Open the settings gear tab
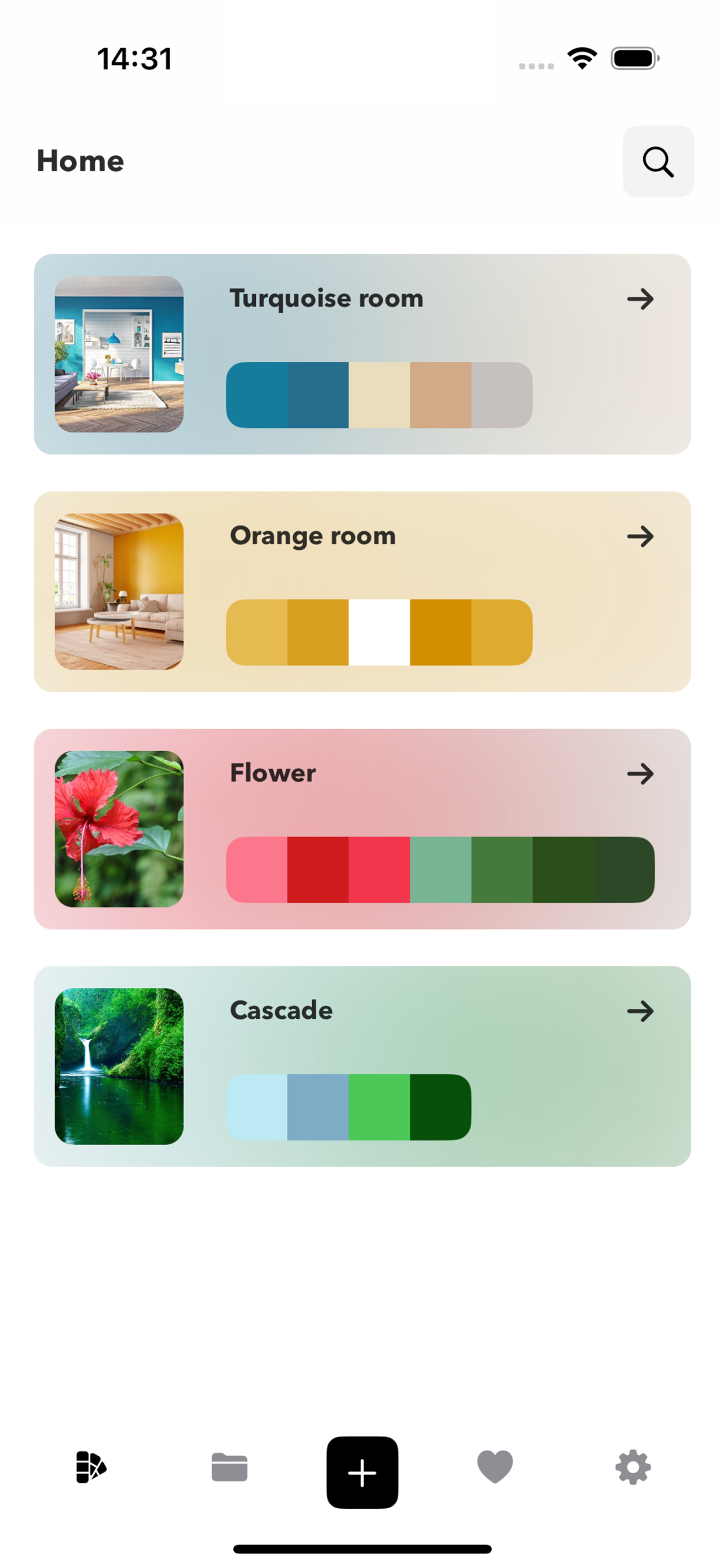The width and height of the screenshot is (725, 1568). click(x=632, y=1467)
